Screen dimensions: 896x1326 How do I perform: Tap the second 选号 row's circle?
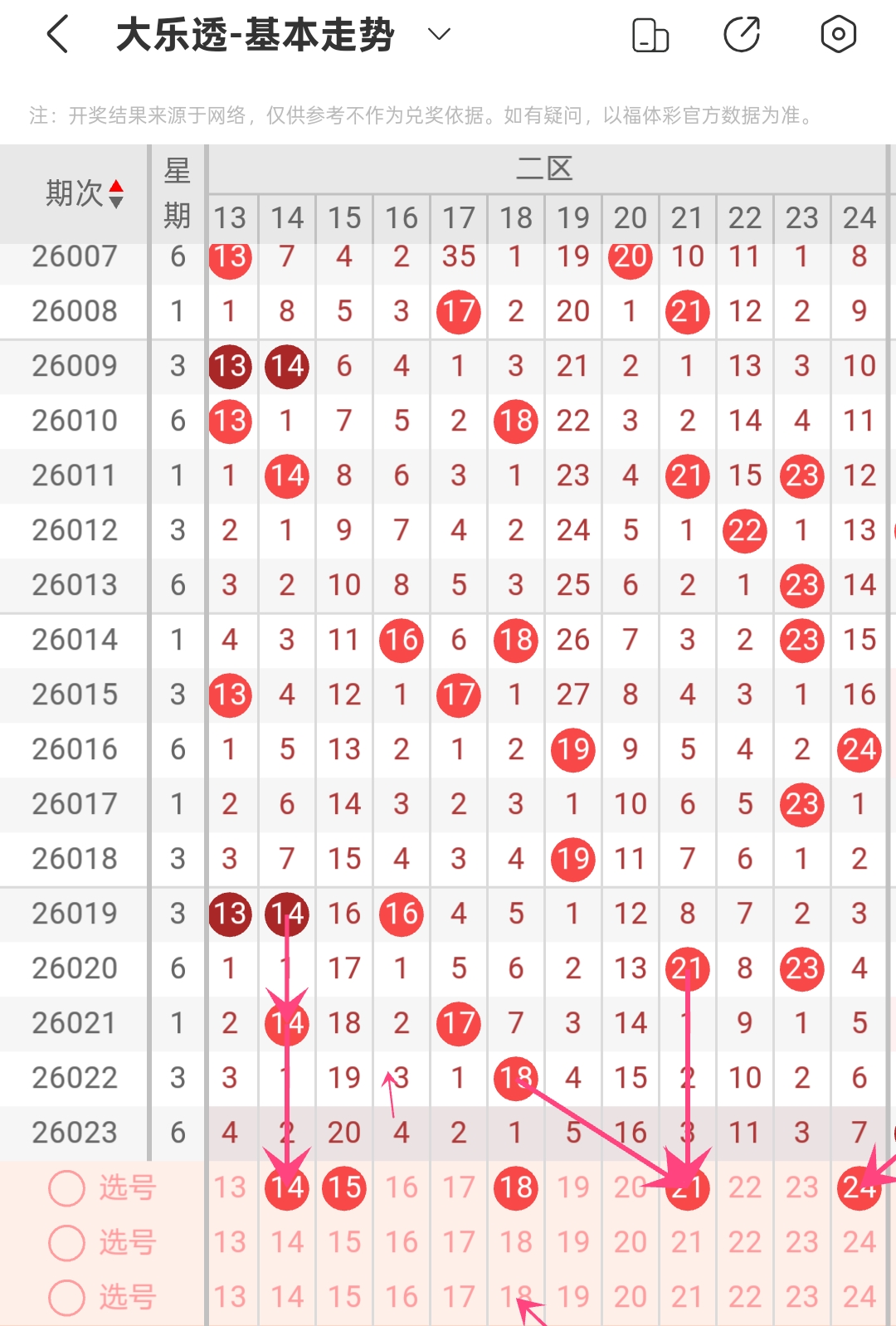(x=67, y=1242)
